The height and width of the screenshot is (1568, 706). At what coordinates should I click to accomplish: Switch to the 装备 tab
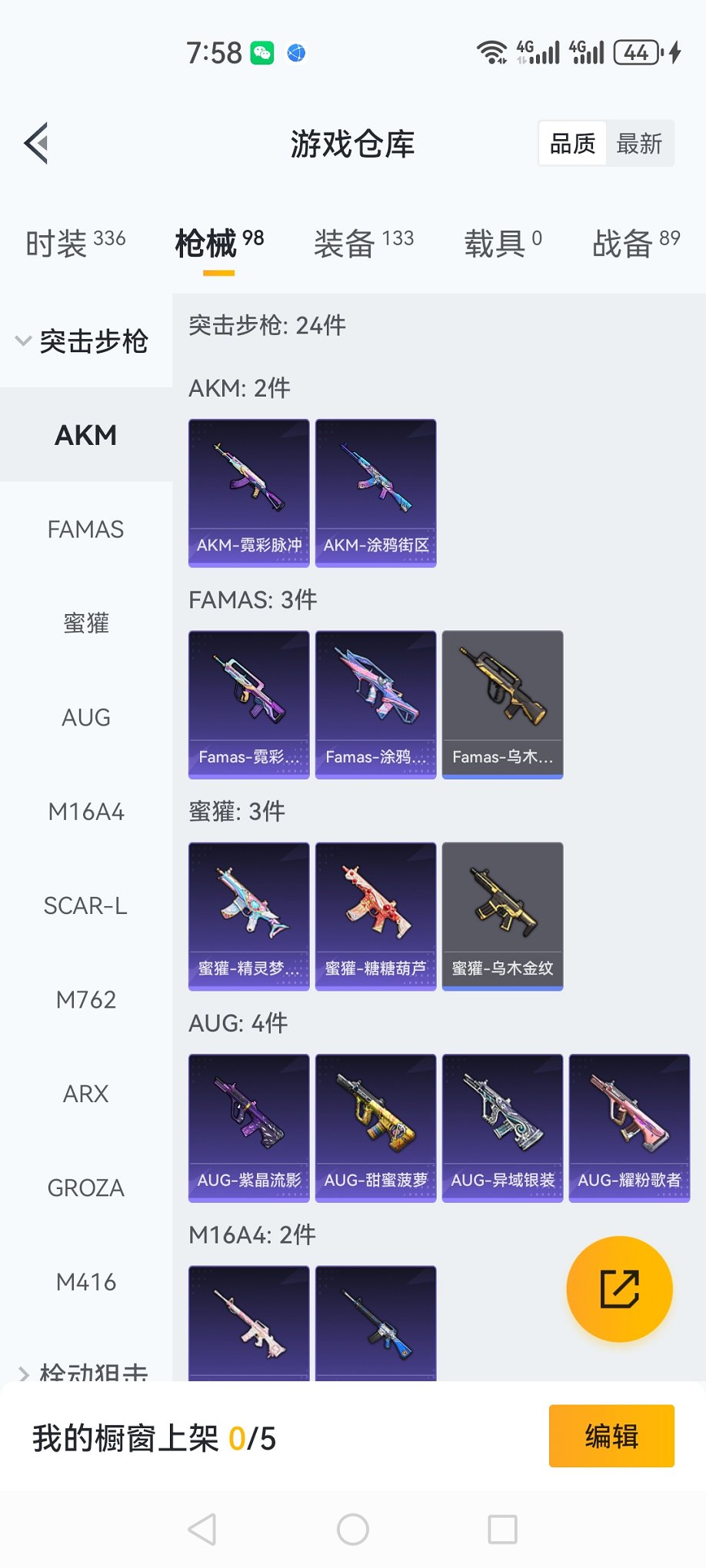(x=363, y=243)
